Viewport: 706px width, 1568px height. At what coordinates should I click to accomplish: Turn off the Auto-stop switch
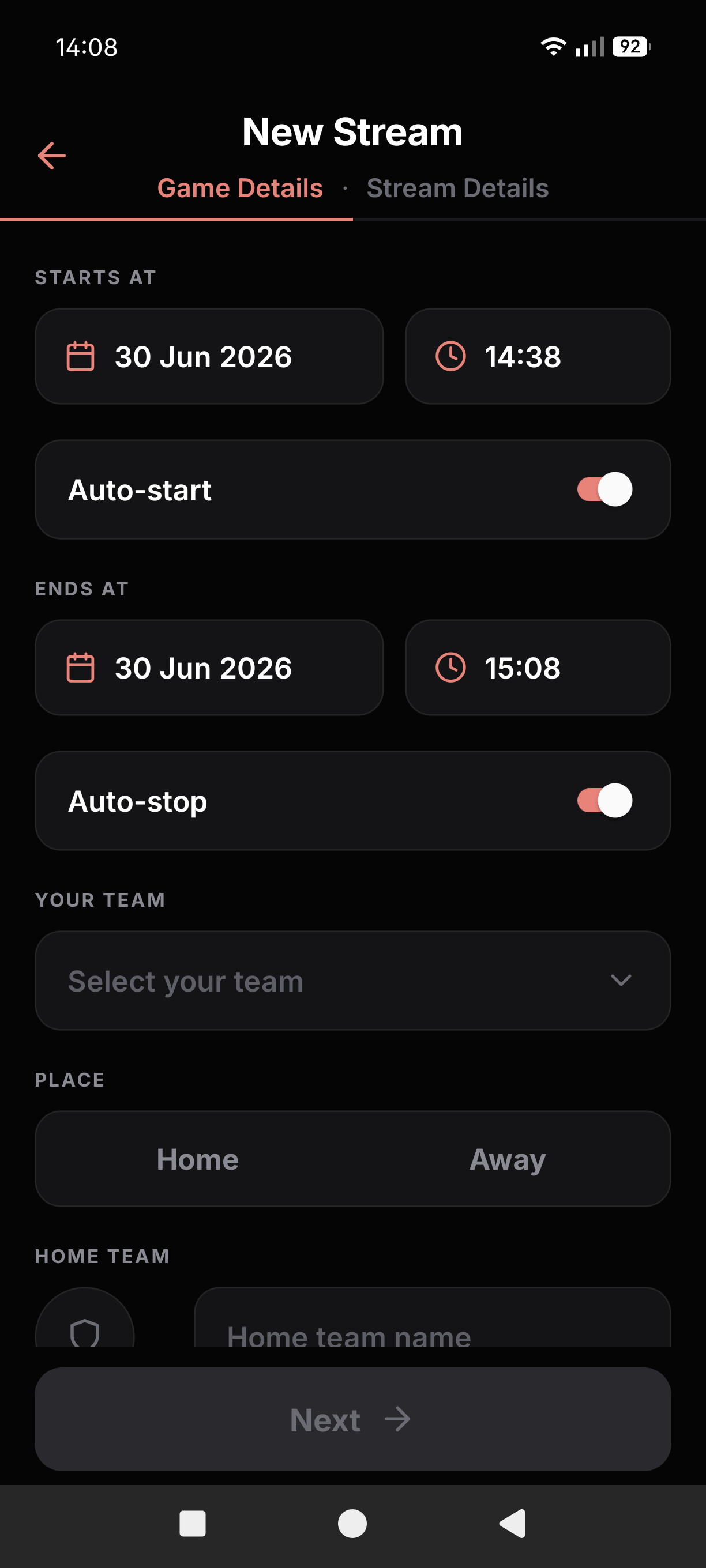[x=604, y=801]
